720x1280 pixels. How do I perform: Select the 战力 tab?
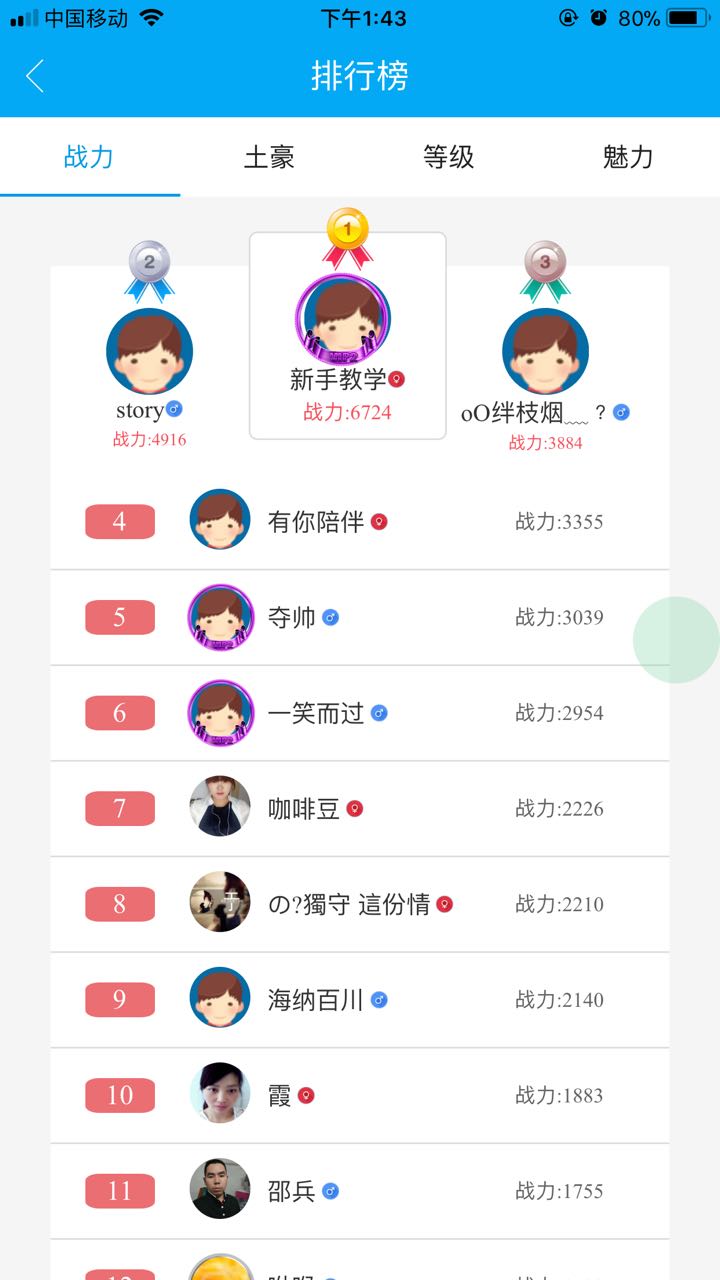point(89,157)
